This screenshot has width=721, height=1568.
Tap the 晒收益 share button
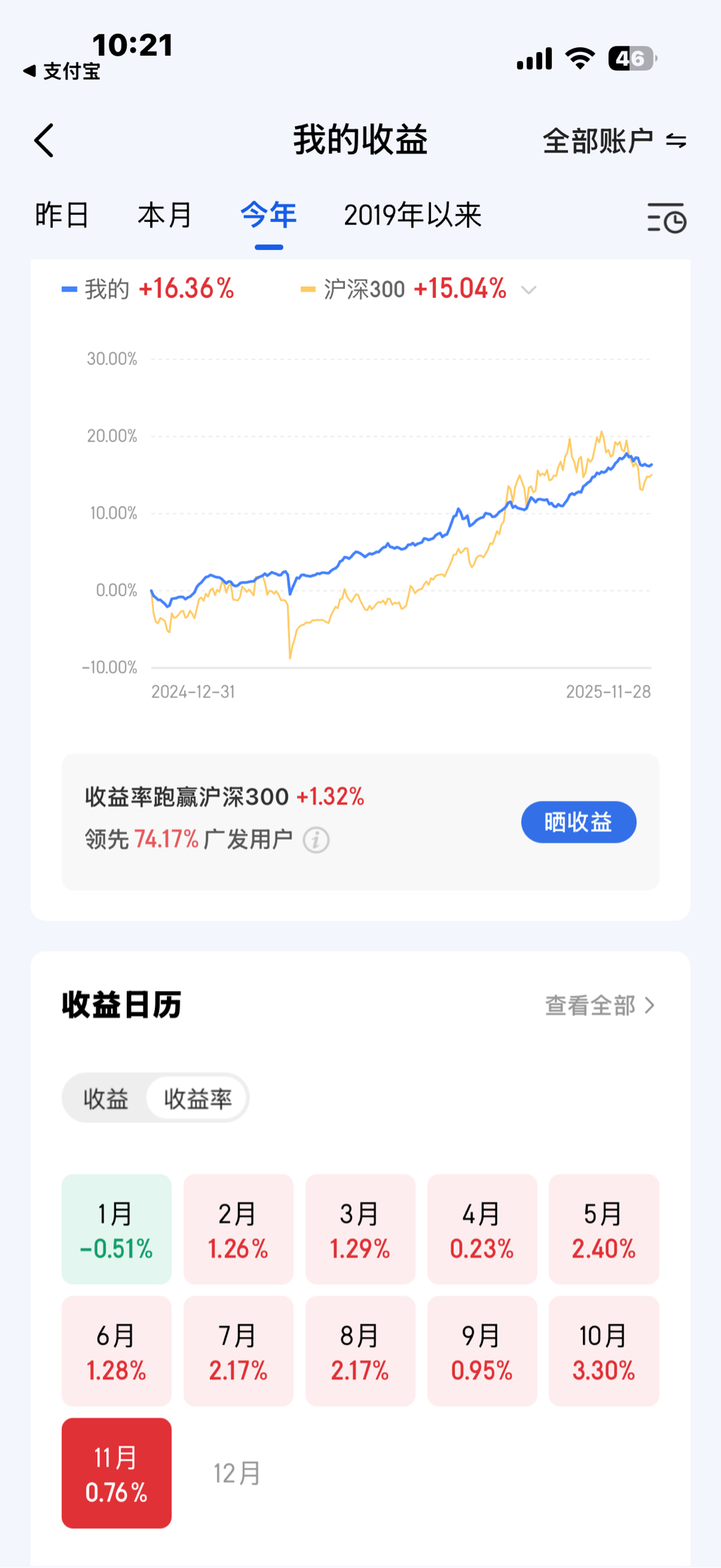[578, 822]
